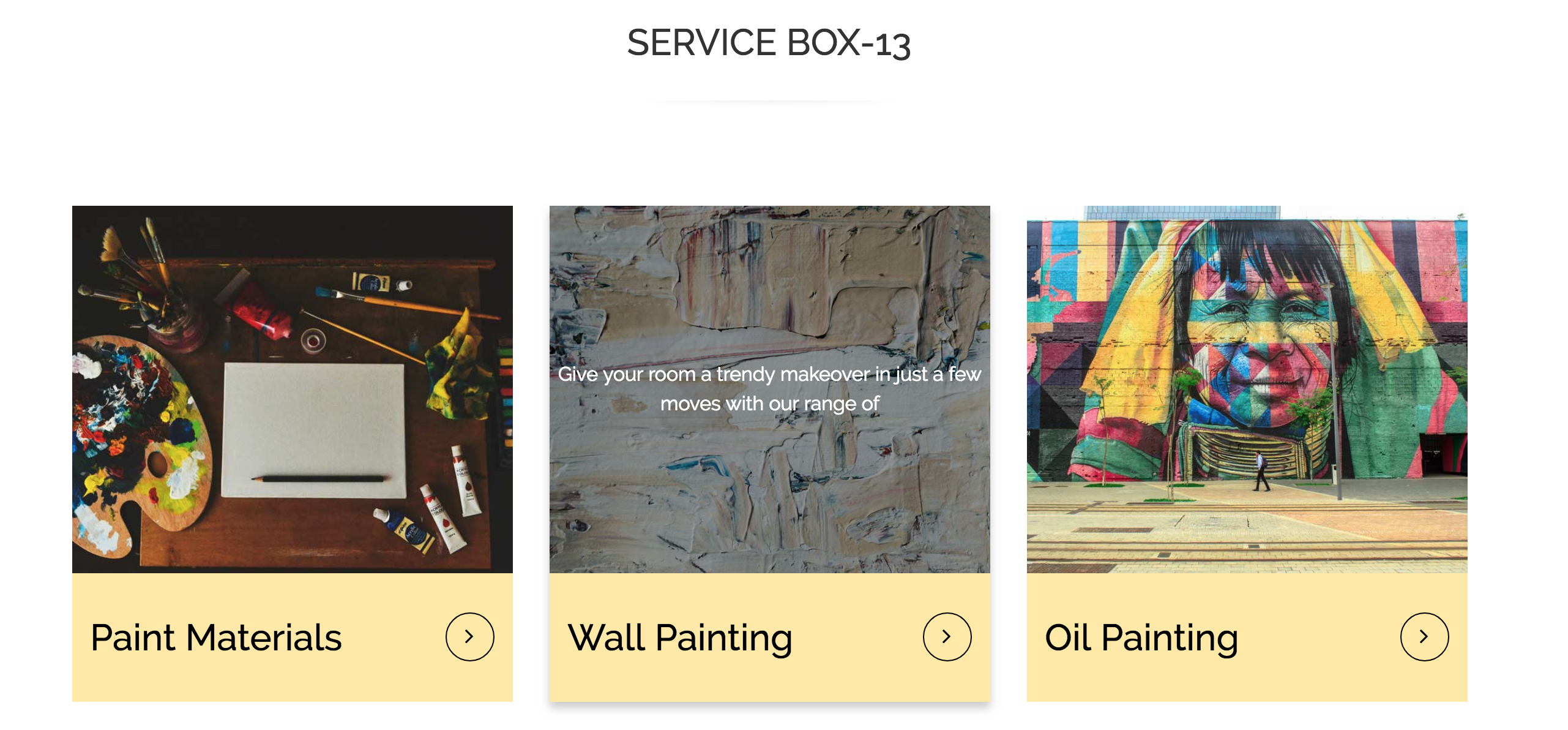
Task: Open the Paint Materials image card
Action: (292, 389)
